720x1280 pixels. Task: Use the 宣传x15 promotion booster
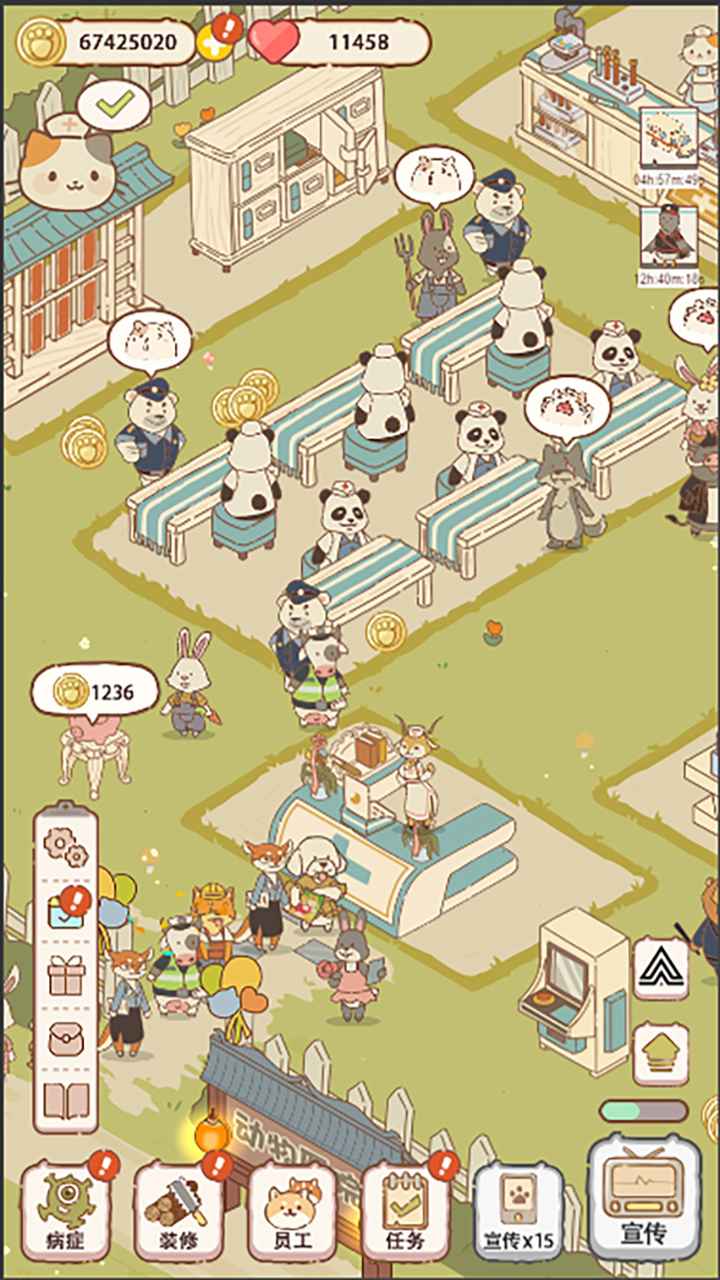click(x=518, y=1210)
